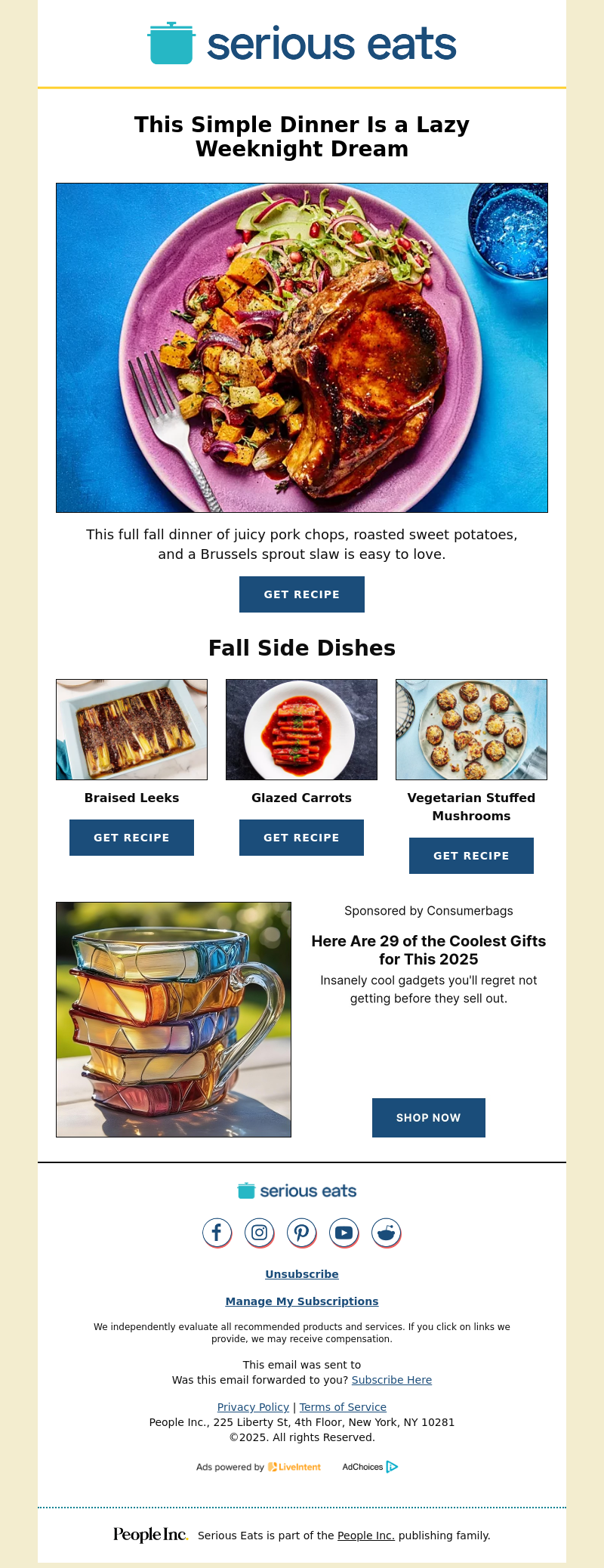The width and height of the screenshot is (604, 1568).
Task: Open the Pinterest icon
Action: tap(301, 1233)
